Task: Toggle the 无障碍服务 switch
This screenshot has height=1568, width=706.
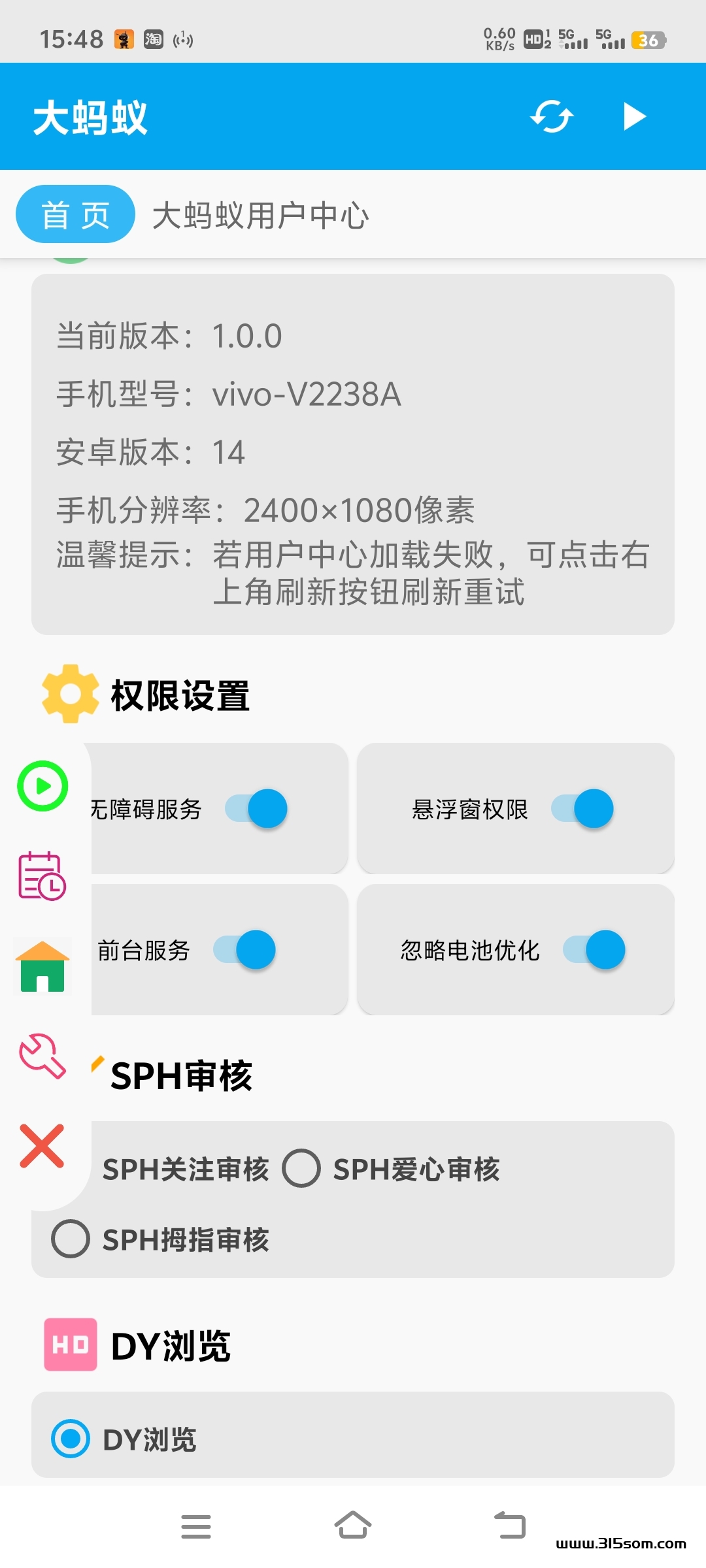Action: (256, 809)
